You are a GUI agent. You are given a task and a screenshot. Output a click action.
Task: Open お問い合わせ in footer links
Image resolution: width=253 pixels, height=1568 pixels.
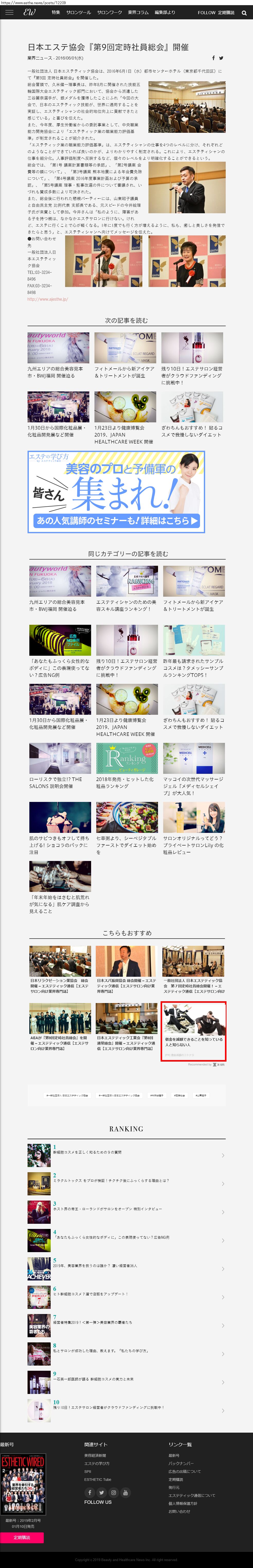click(179, 1511)
